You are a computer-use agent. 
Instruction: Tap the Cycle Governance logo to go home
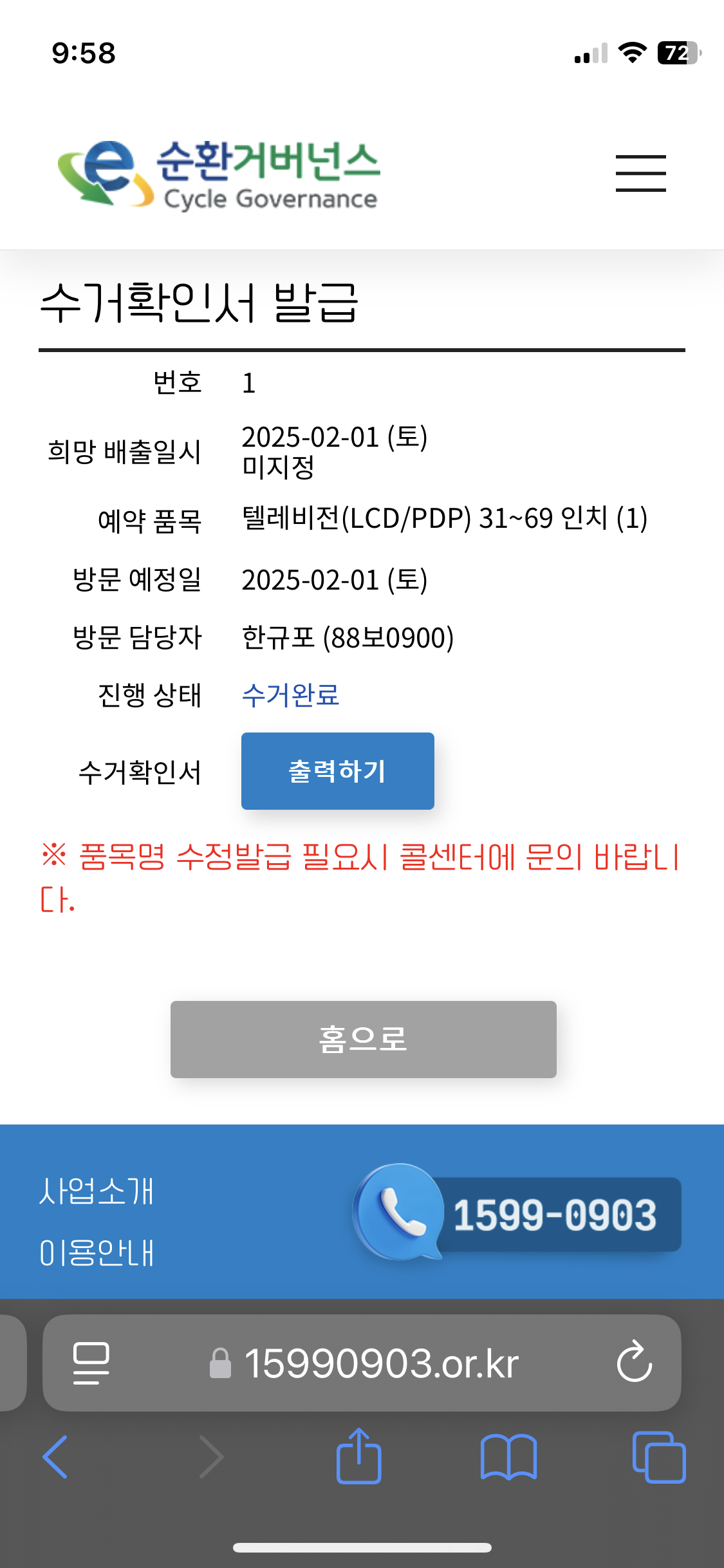pos(219,174)
